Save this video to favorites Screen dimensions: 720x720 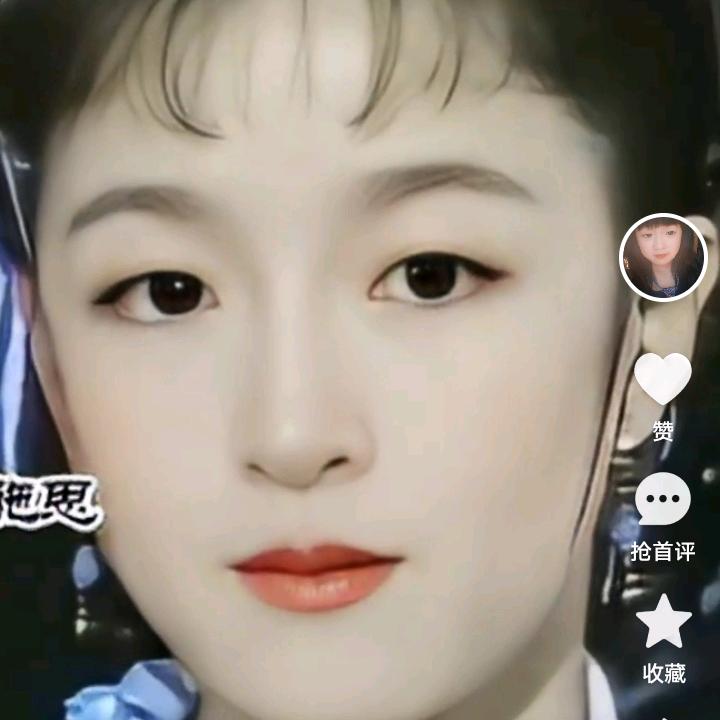[664, 622]
